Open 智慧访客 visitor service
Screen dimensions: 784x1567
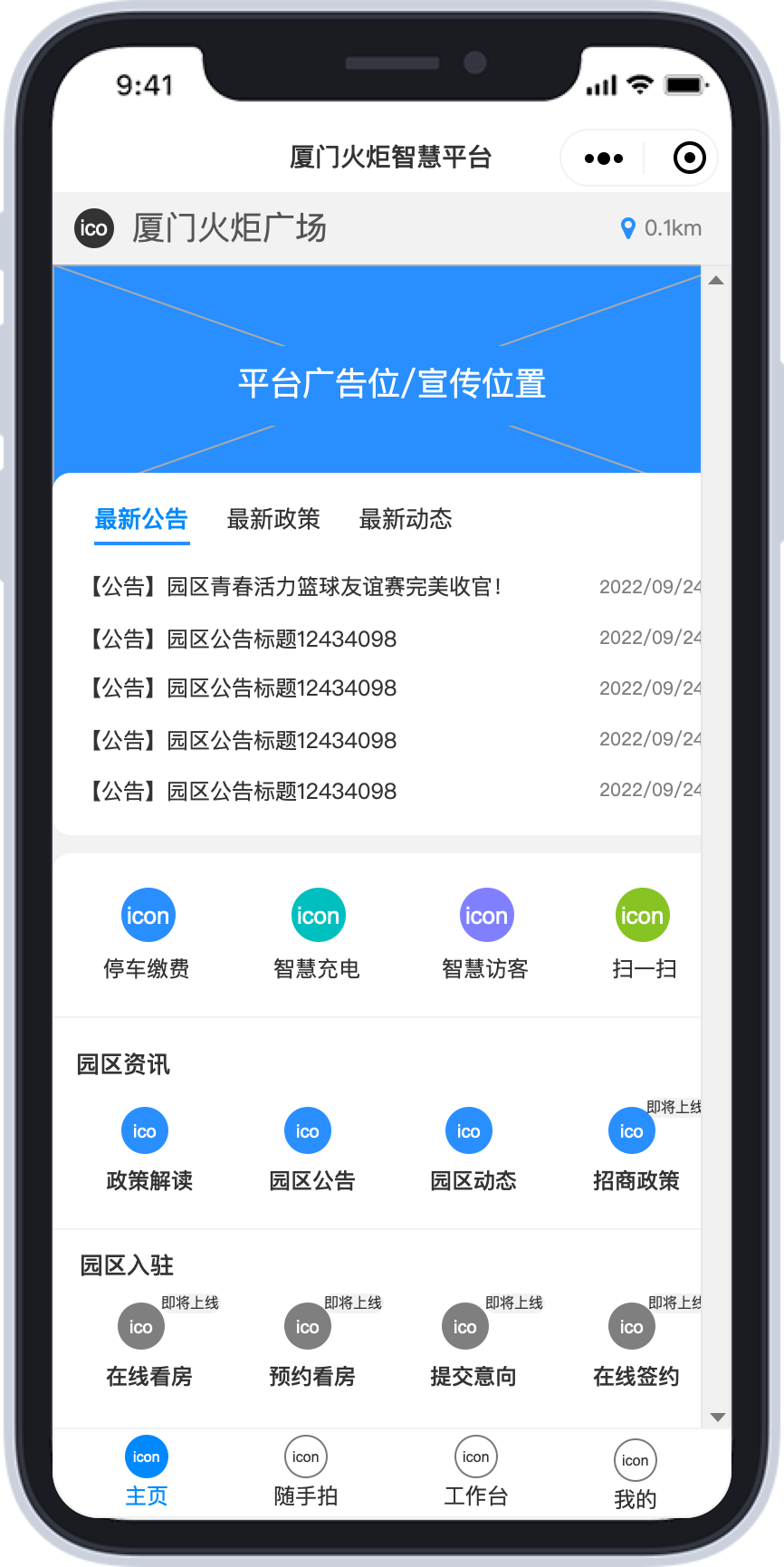[486, 933]
